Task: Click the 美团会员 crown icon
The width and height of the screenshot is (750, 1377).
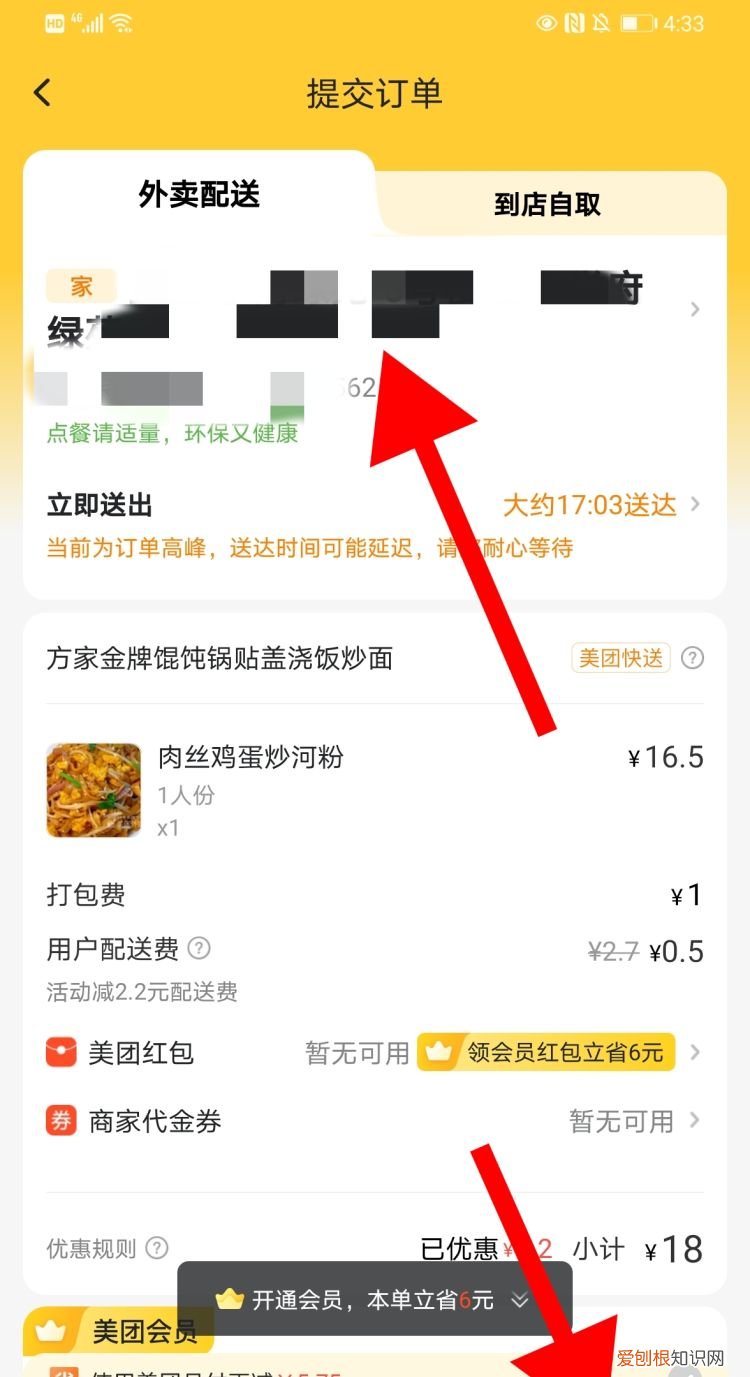Action: [49, 1330]
